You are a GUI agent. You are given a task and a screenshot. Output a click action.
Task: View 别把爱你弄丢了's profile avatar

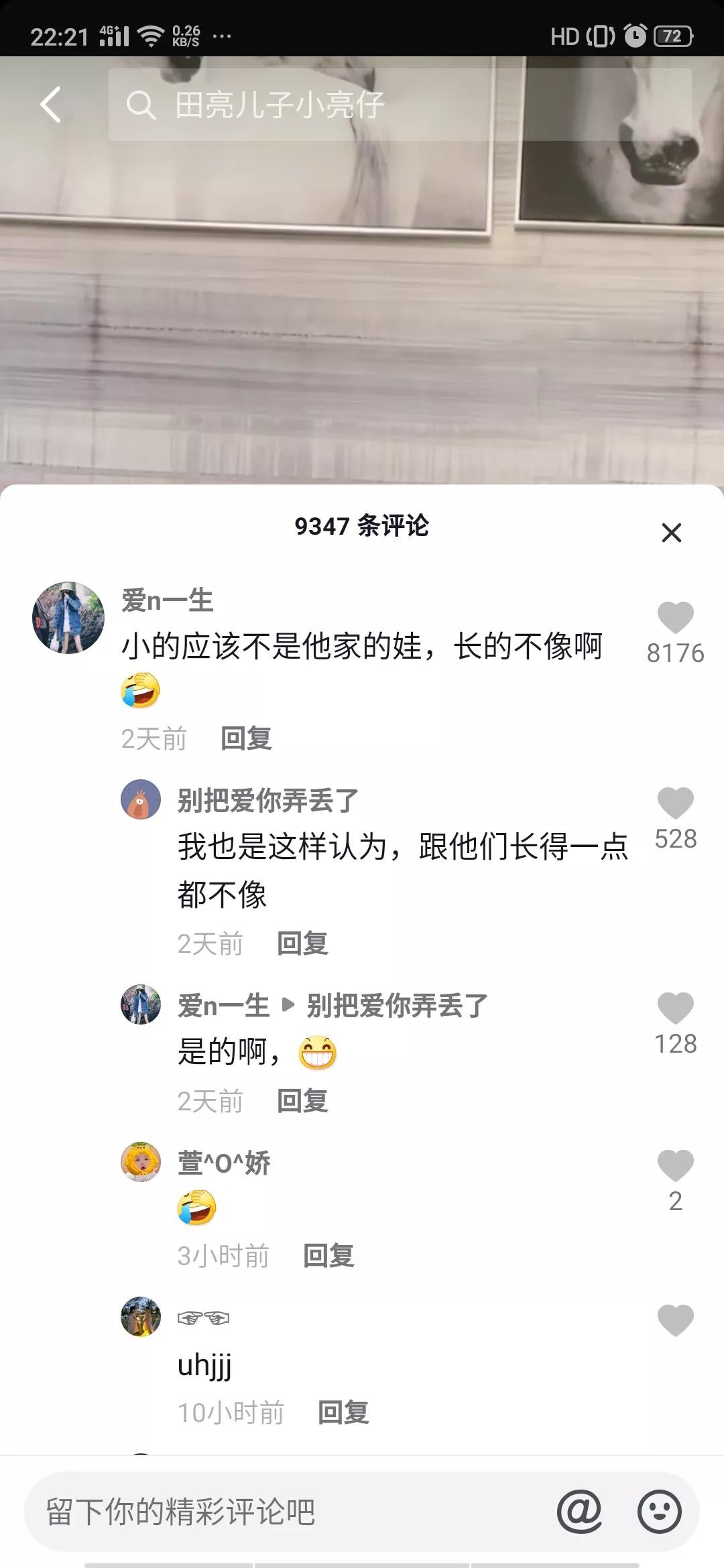click(141, 799)
